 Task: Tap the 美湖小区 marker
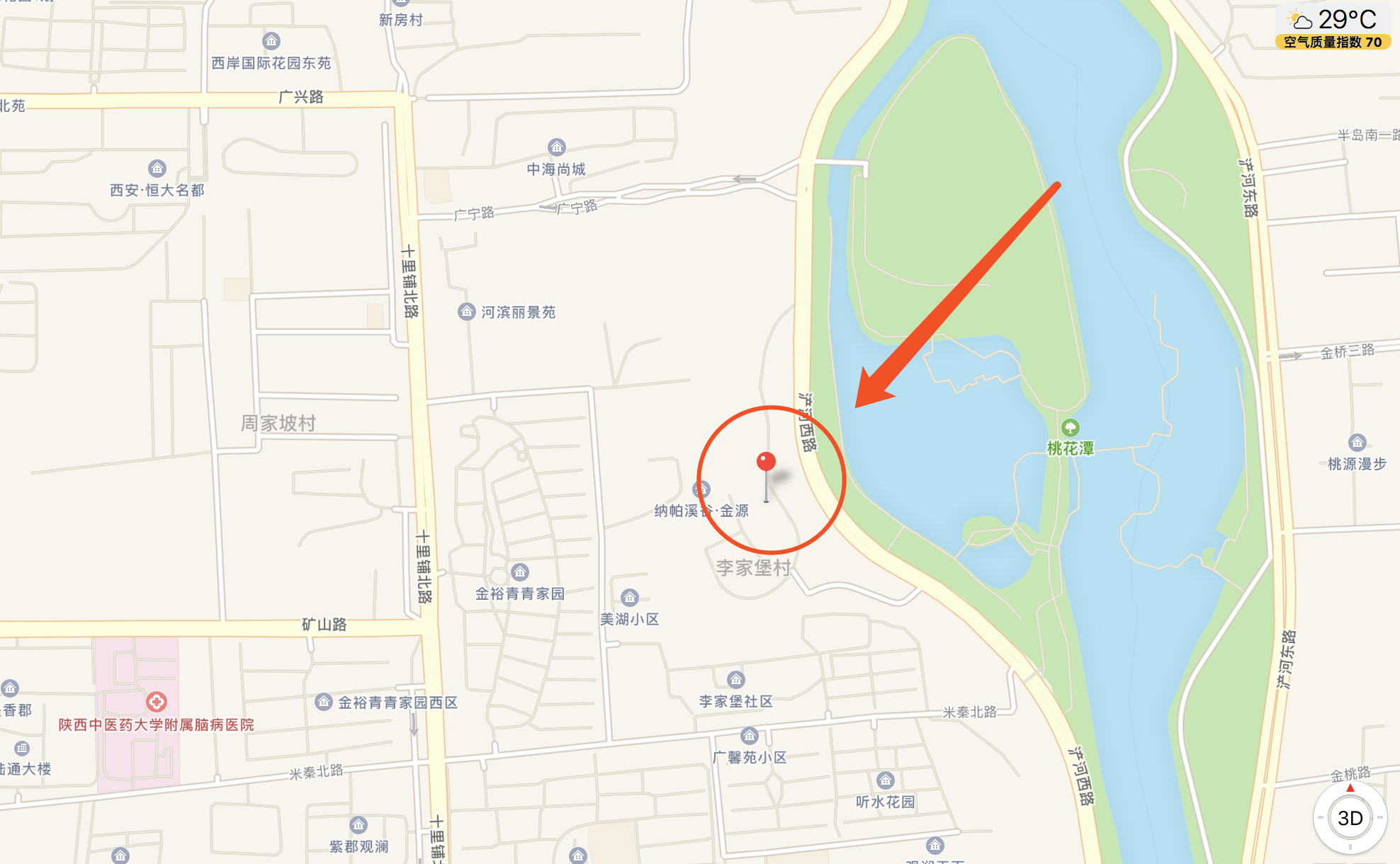point(629,598)
